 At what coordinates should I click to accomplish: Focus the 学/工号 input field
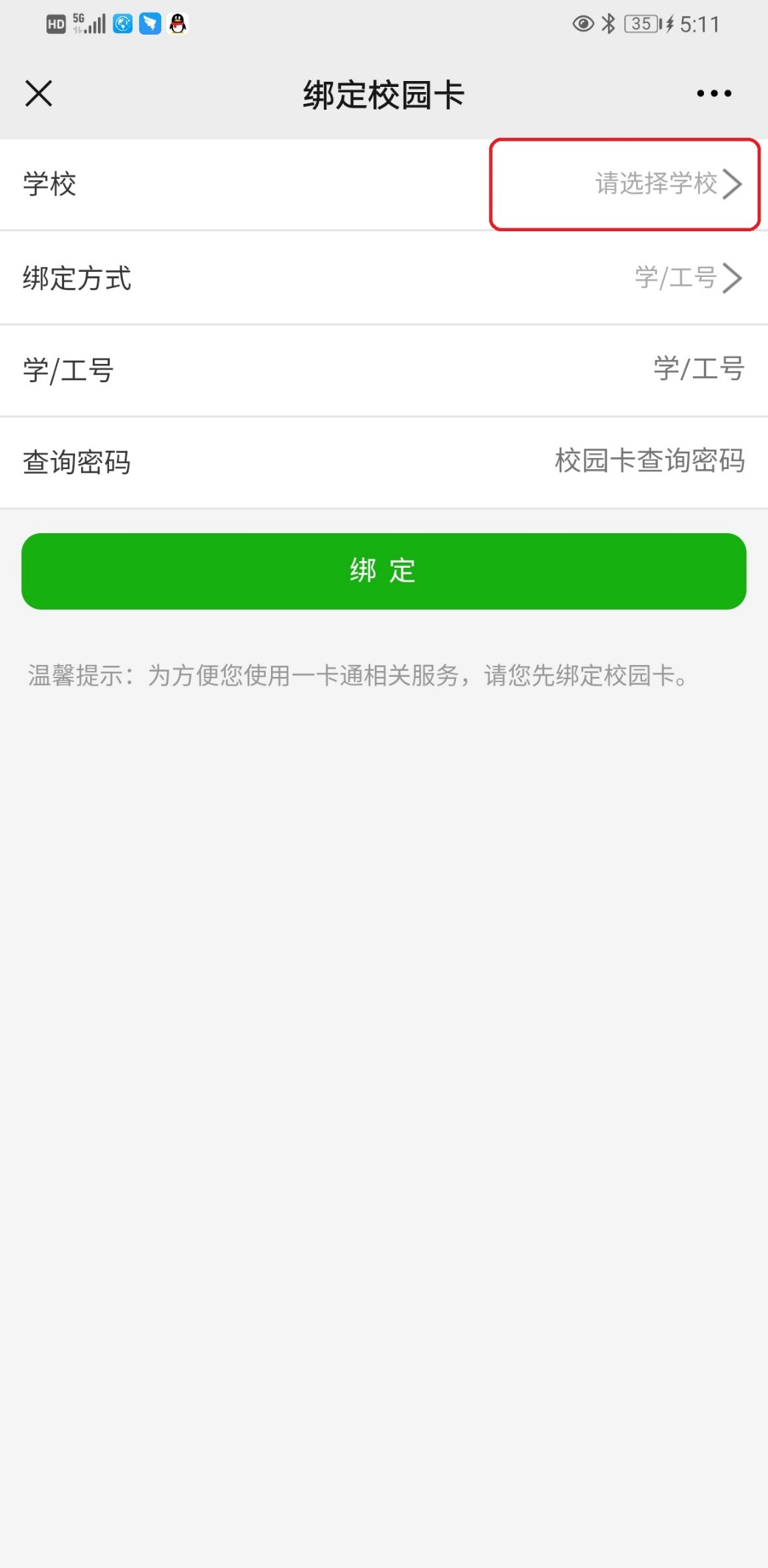click(384, 370)
